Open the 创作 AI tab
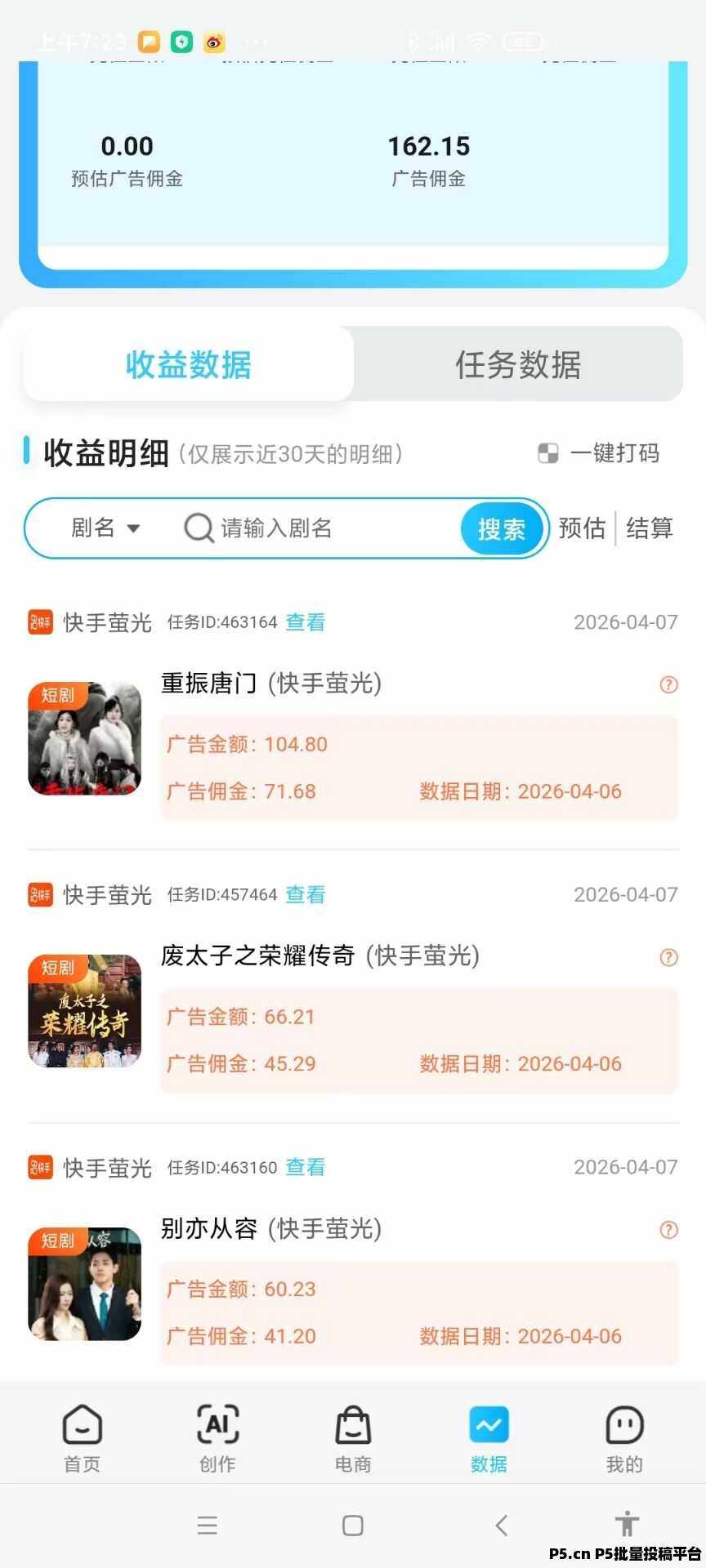The height and width of the screenshot is (1568, 706). point(217,1438)
